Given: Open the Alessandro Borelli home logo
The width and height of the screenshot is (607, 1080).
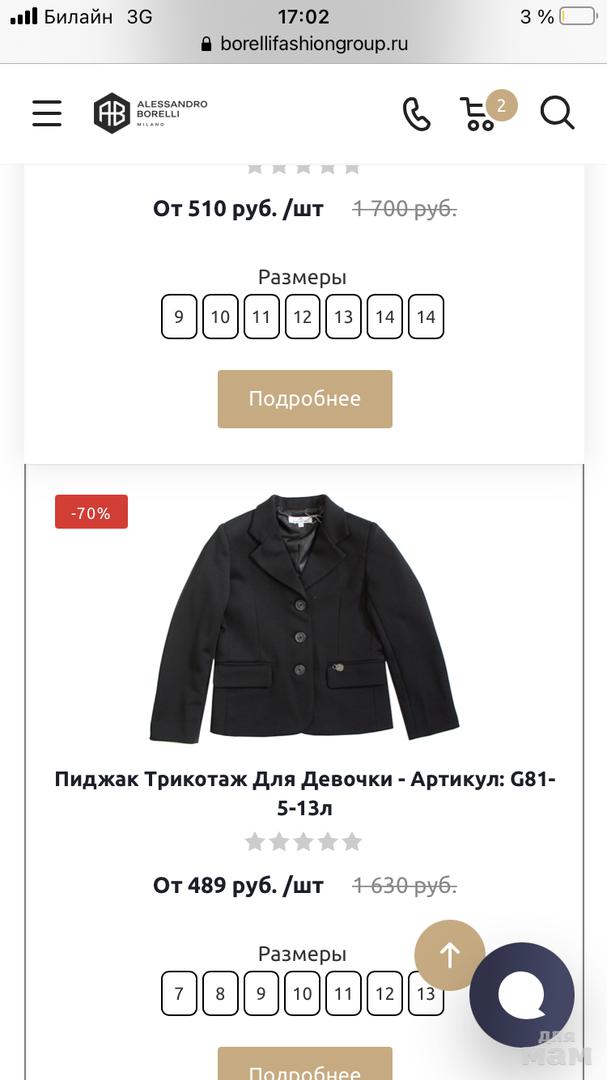Looking at the screenshot, I should click(151, 113).
